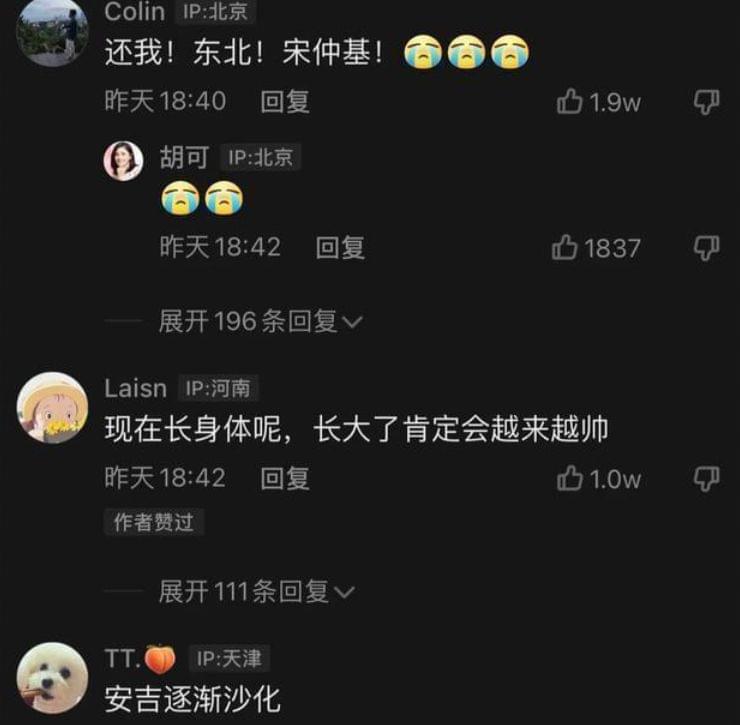The width and height of the screenshot is (740, 725).
Task: Reply to Colin's comment
Action: pyautogui.click(x=285, y=101)
